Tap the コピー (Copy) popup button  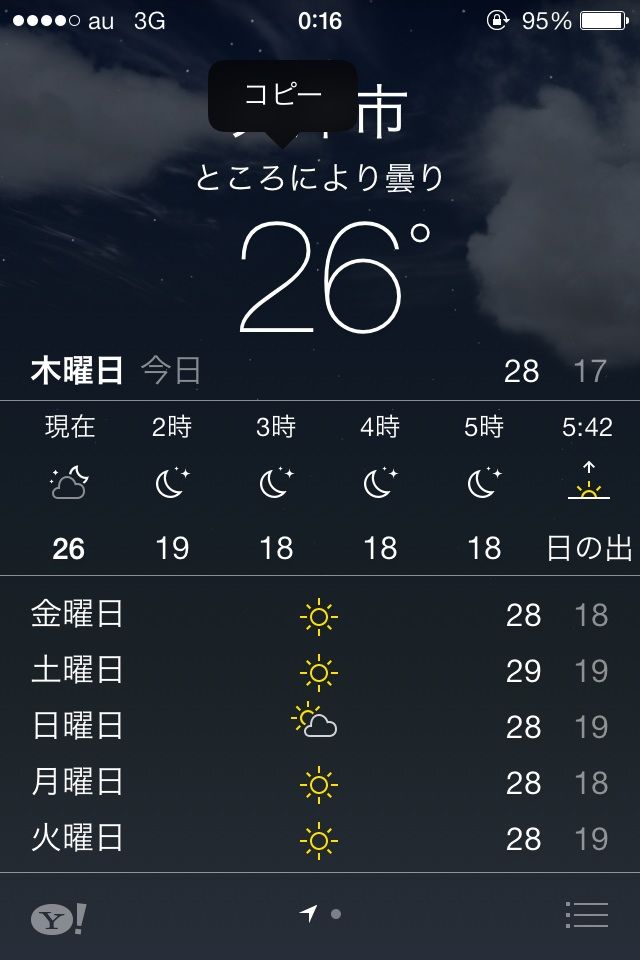coord(282,95)
